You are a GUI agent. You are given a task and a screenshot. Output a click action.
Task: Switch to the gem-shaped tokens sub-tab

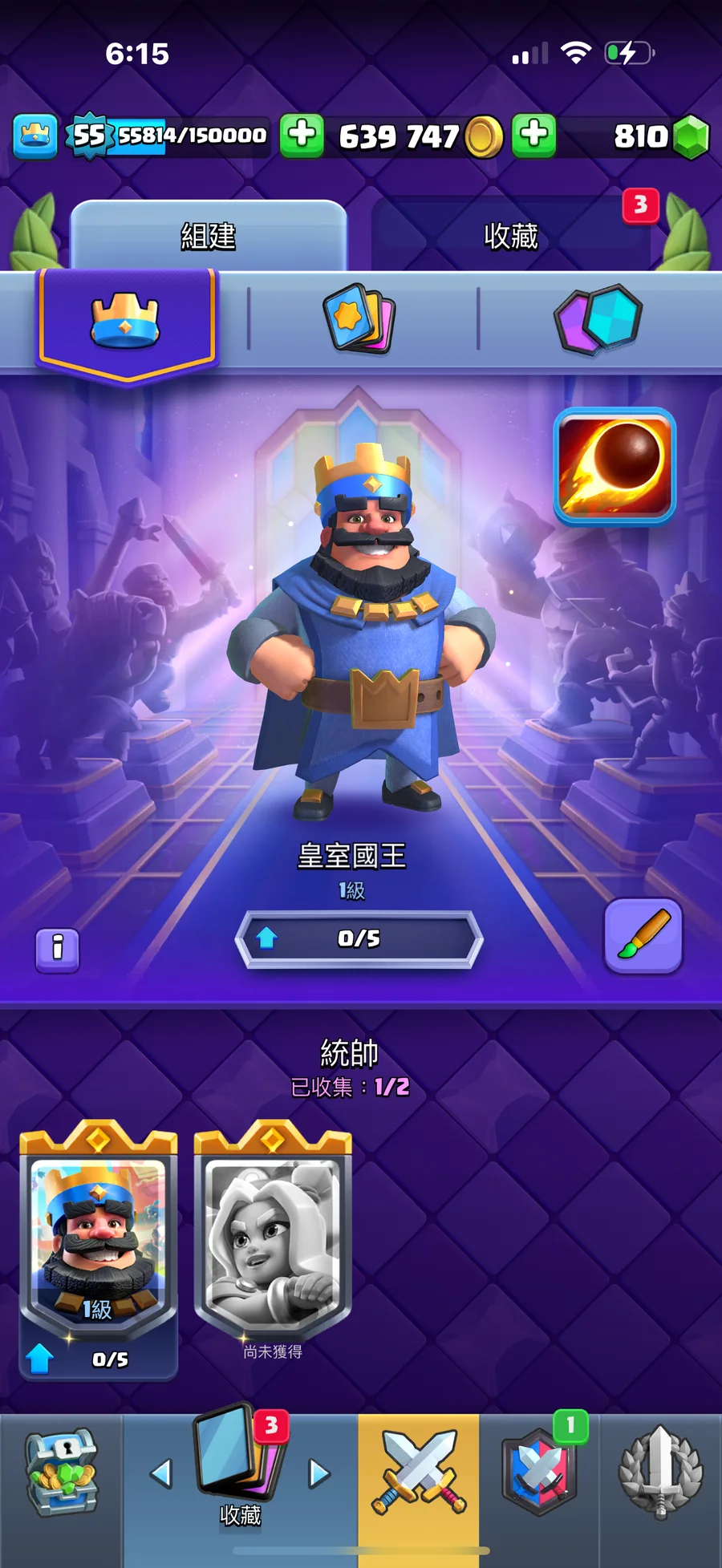(598, 319)
